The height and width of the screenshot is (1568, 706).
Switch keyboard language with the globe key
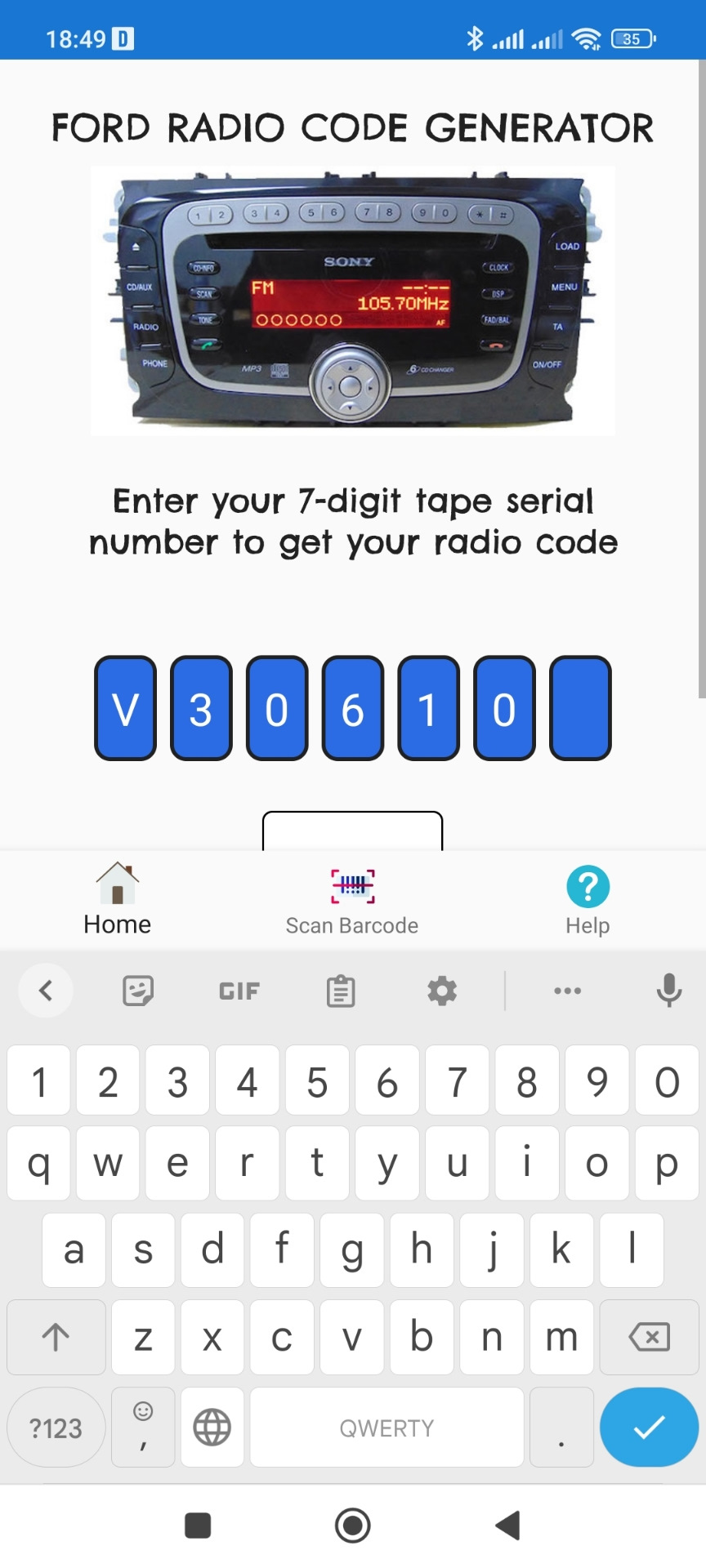tap(212, 1427)
